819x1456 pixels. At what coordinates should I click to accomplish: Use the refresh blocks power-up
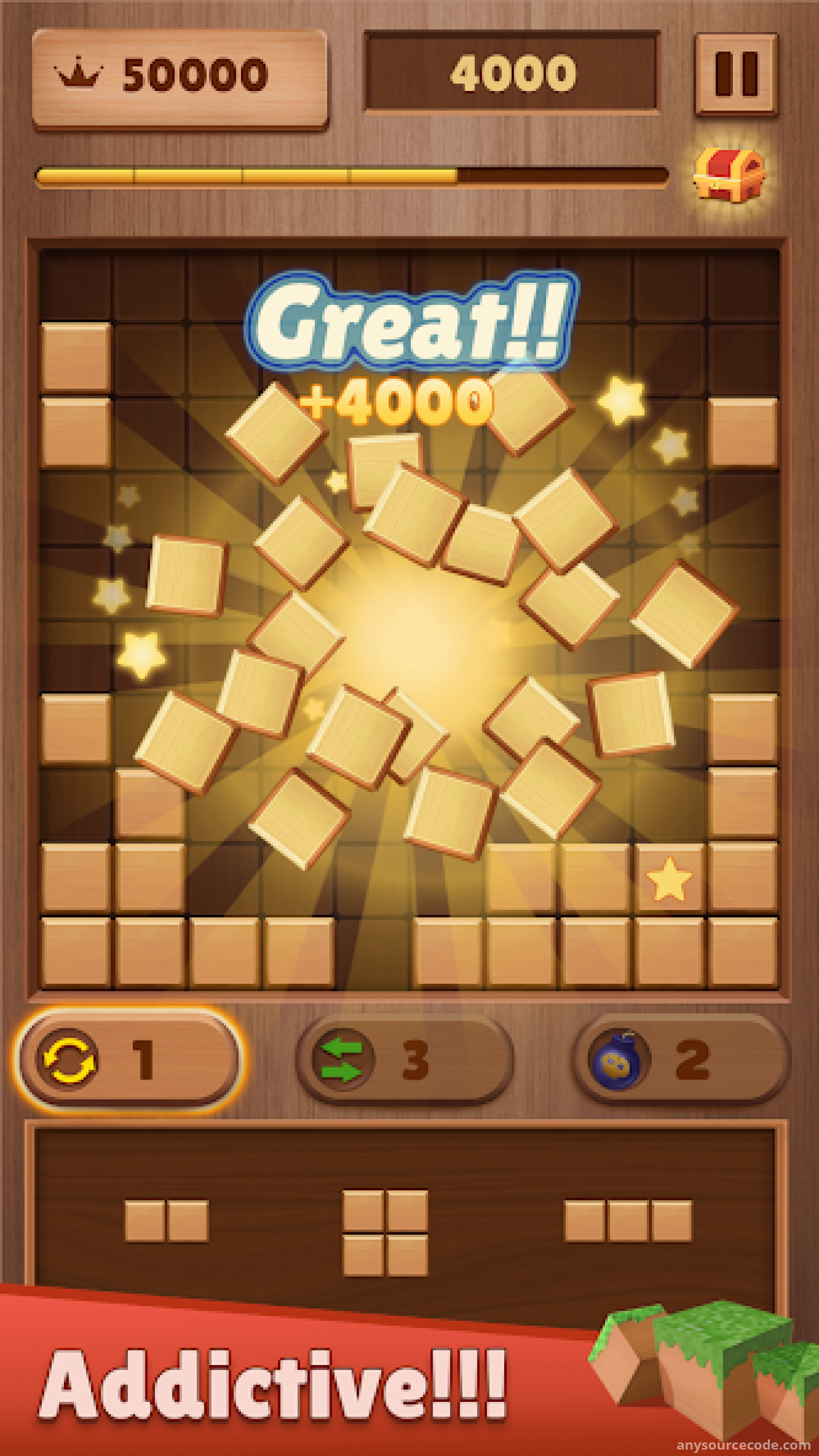pos(130,1060)
